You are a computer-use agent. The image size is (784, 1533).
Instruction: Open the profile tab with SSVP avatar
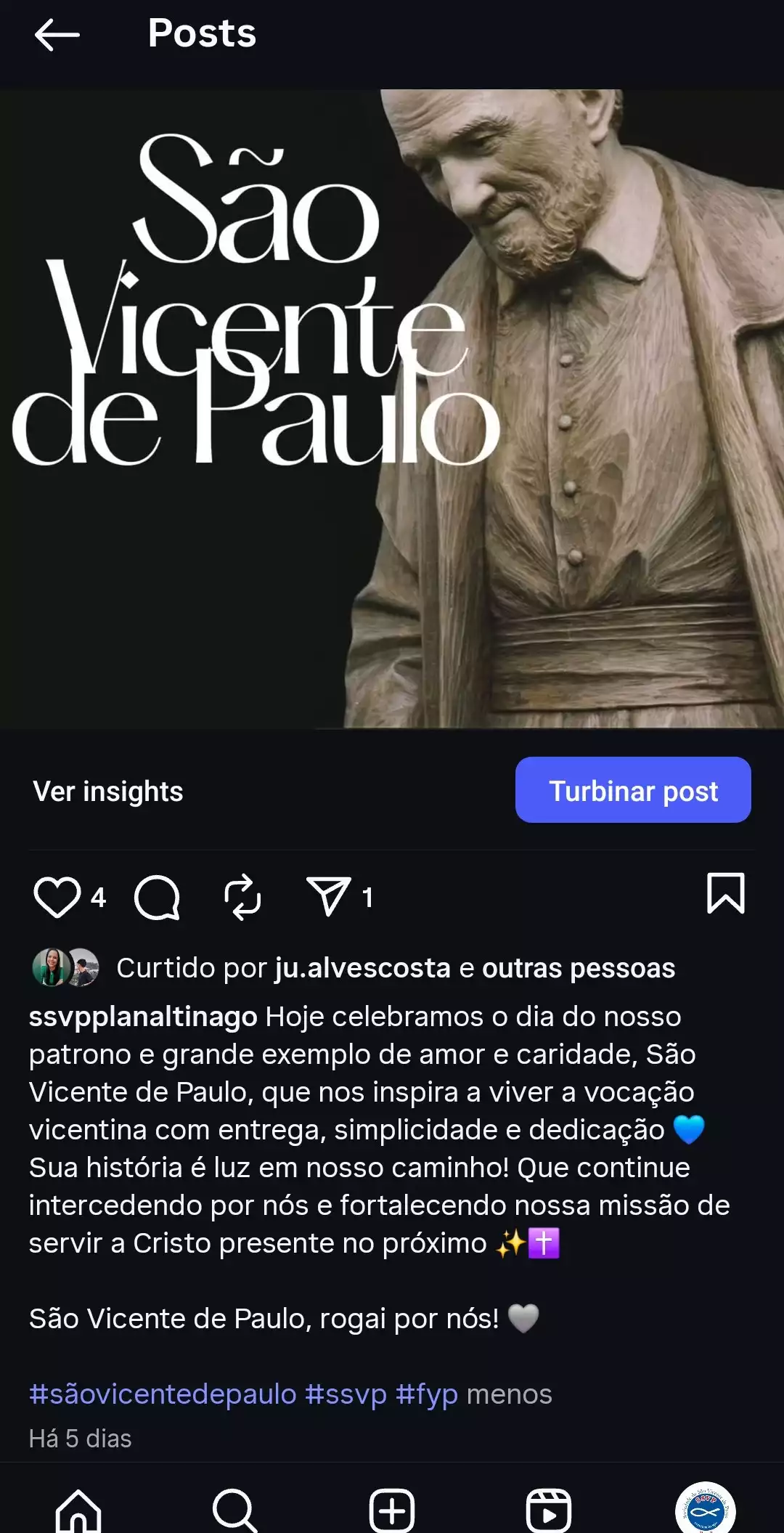click(705, 1510)
